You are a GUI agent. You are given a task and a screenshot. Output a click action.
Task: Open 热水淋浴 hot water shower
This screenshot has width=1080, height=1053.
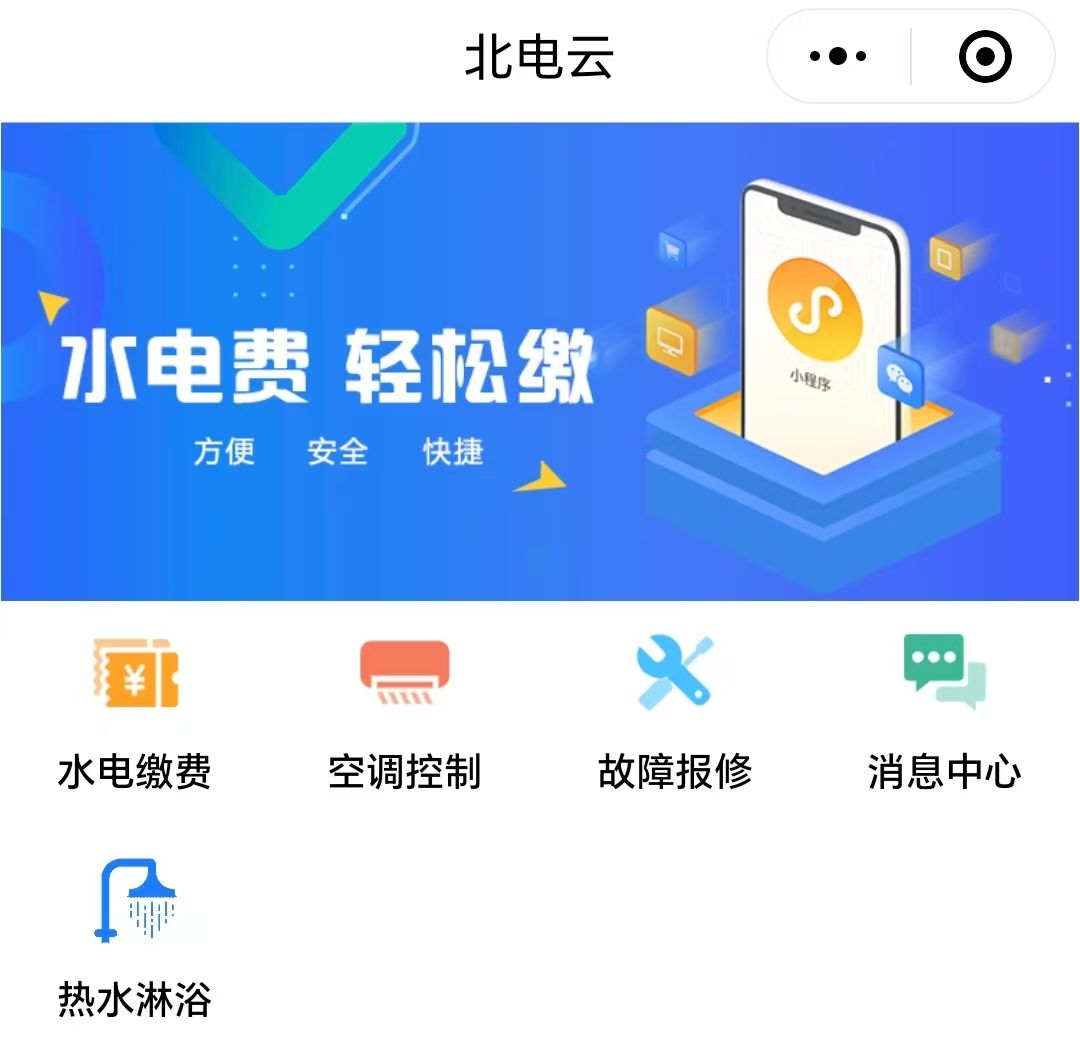pos(135,935)
